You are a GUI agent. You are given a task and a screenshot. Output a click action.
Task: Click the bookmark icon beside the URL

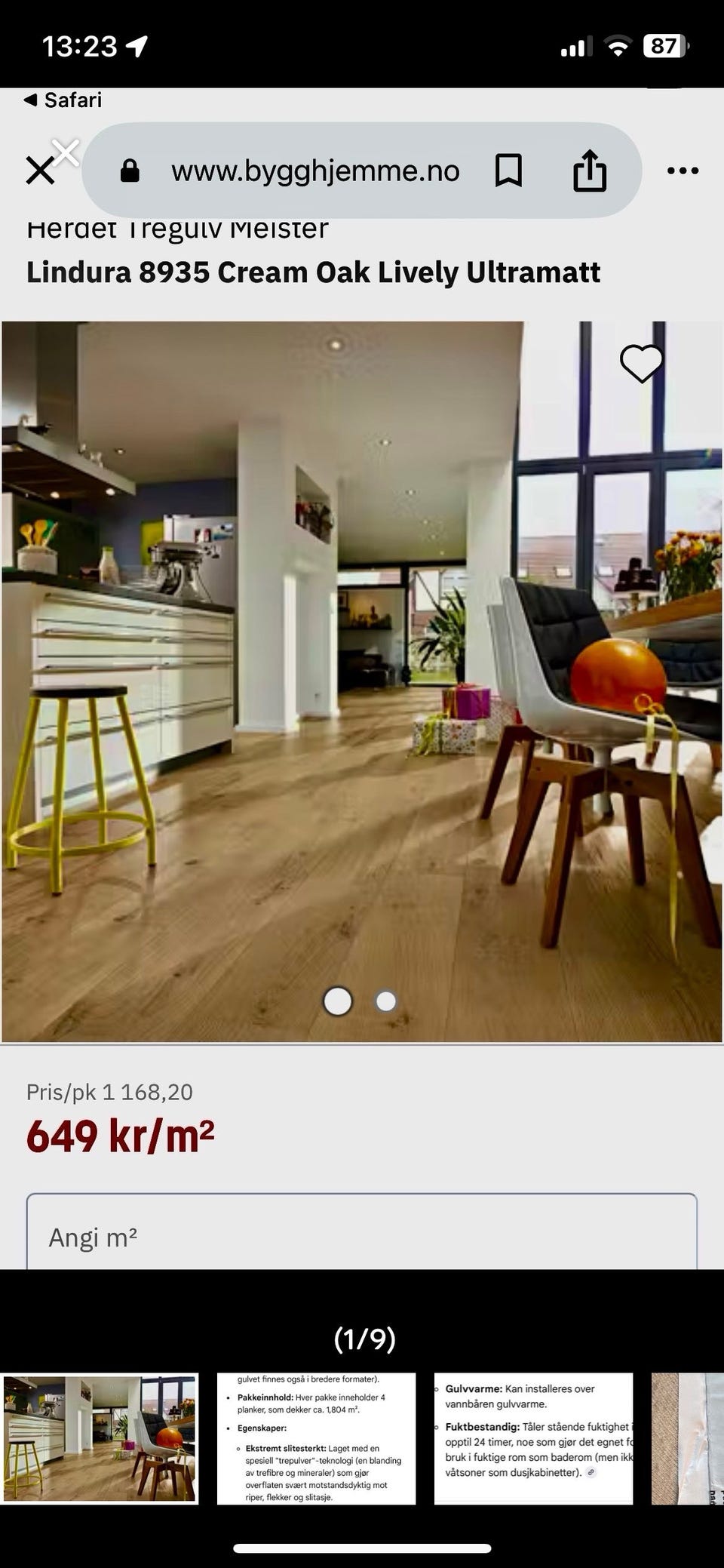pos(508,170)
